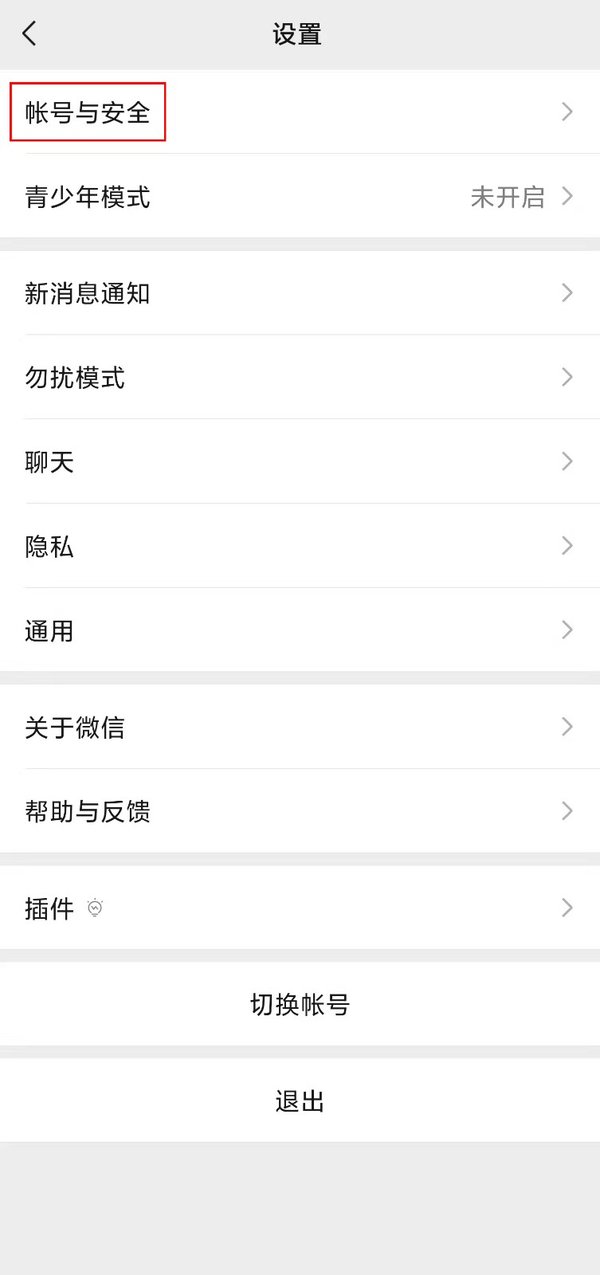Tap 退出 to log out
The width and height of the screenshot is (600, 1275).
[x=300, y=1101]
